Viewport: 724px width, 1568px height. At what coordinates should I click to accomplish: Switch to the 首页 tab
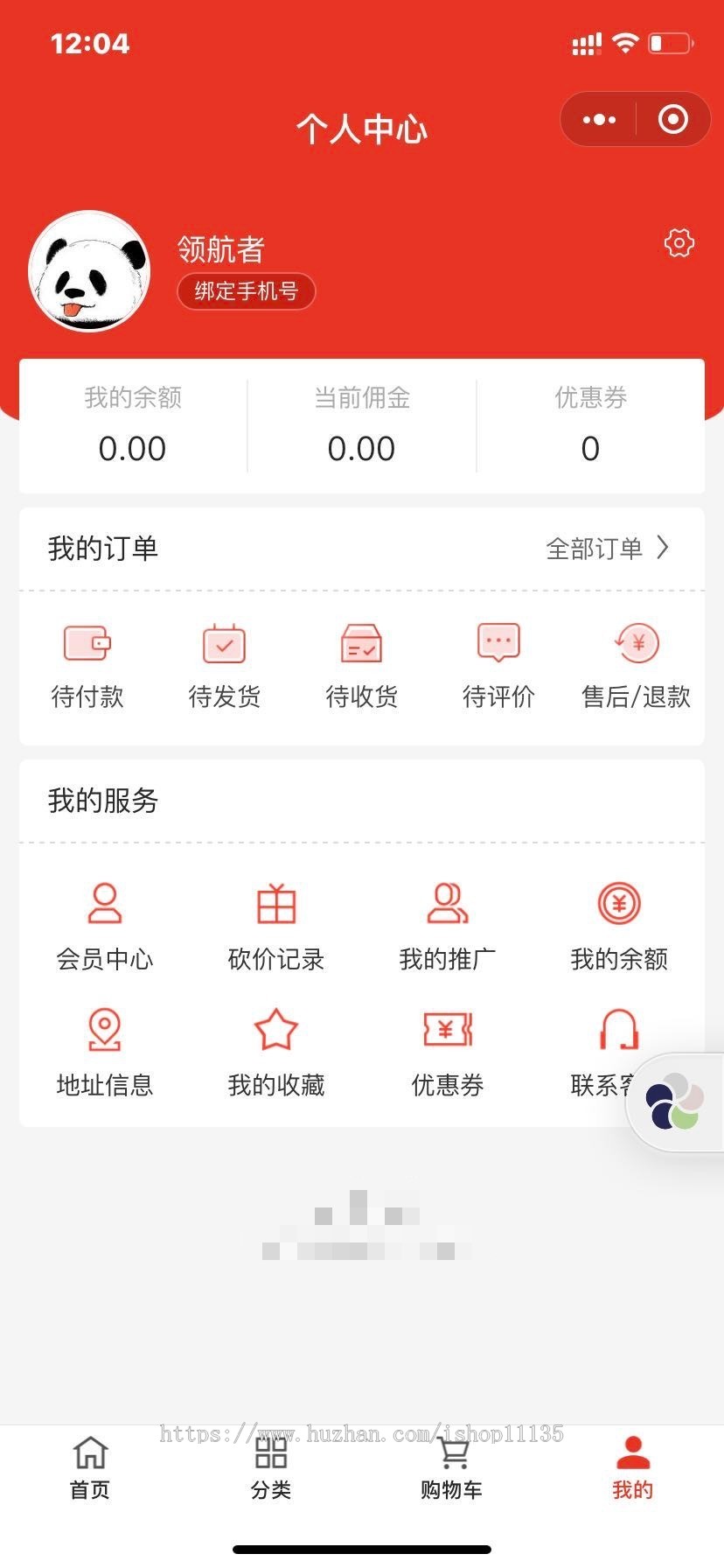[x=90, y=1468]
